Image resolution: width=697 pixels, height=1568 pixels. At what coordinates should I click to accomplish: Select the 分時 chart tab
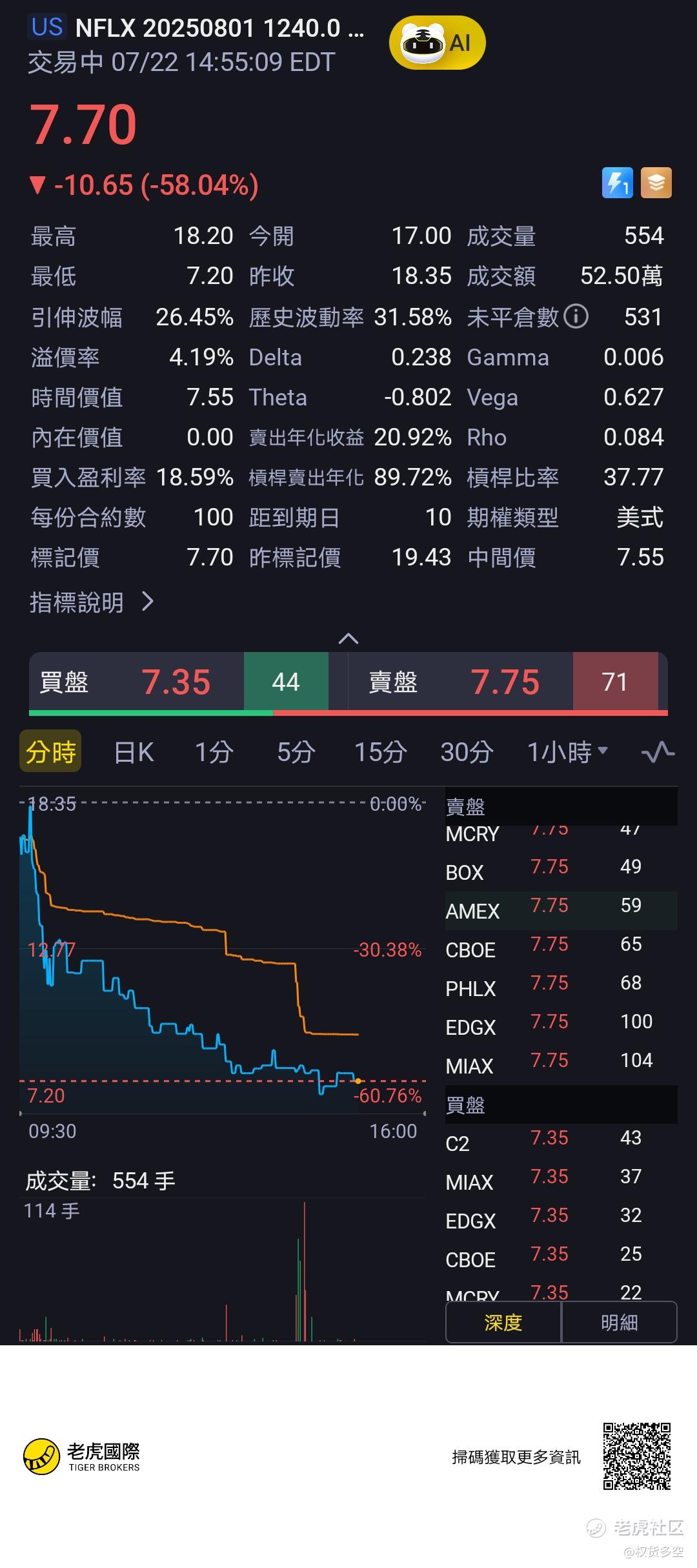pos(50,752)
